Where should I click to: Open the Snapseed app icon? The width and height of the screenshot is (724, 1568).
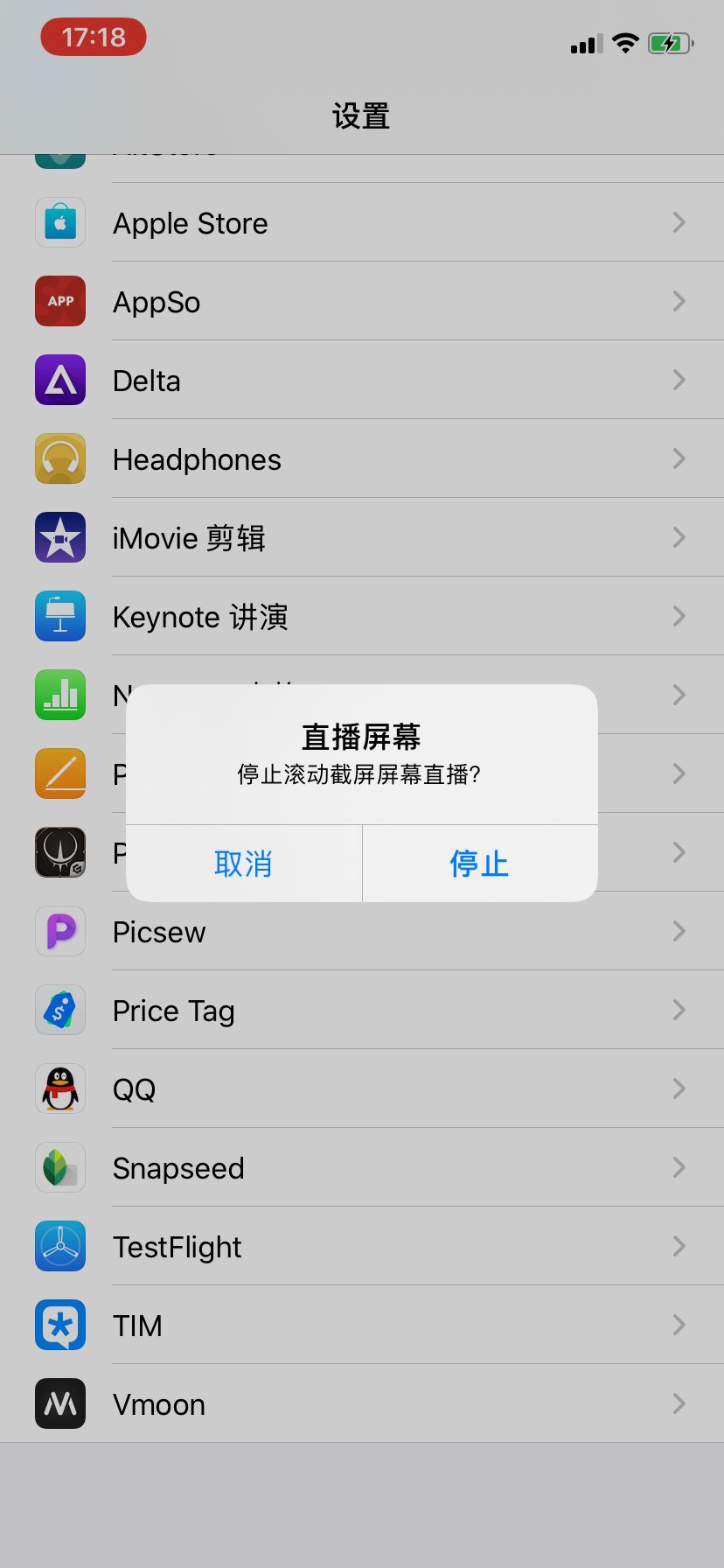pos(59,1167)
